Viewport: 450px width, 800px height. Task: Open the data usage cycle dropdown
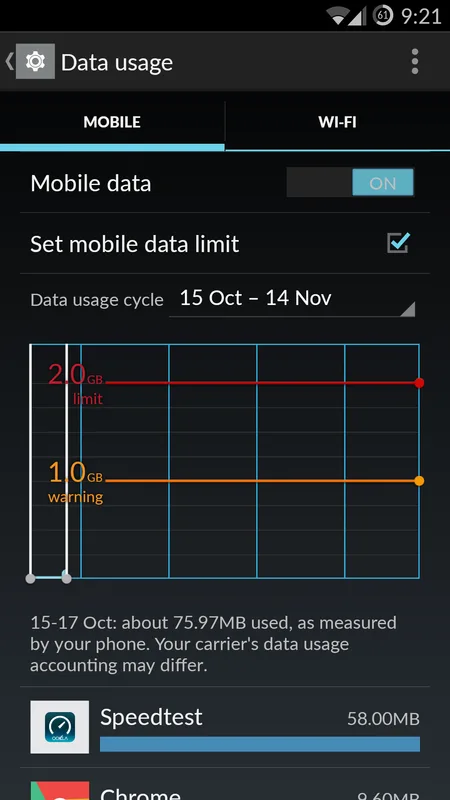pyautogui.click(x=292, y=299)
